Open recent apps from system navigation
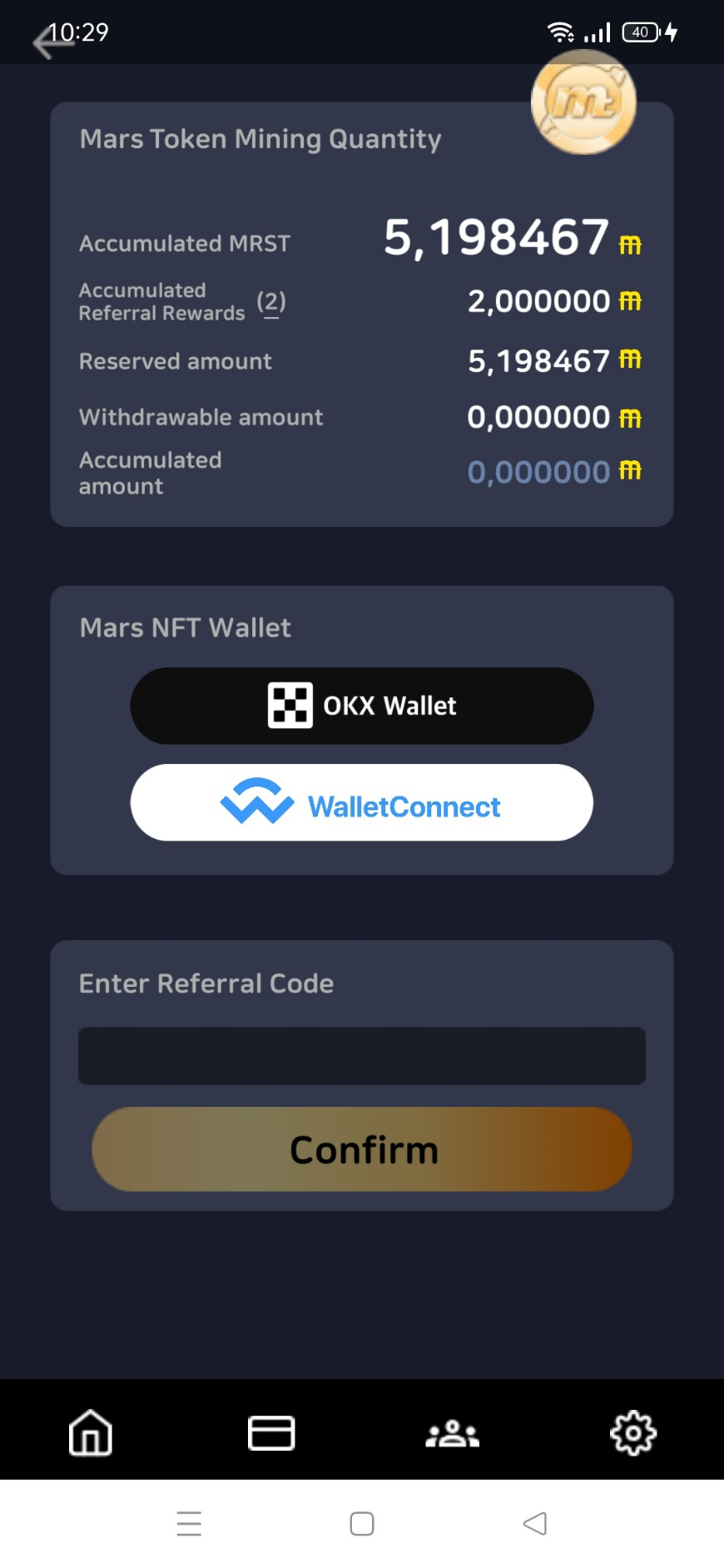 pyautogui.click(x=189, y=1523)
